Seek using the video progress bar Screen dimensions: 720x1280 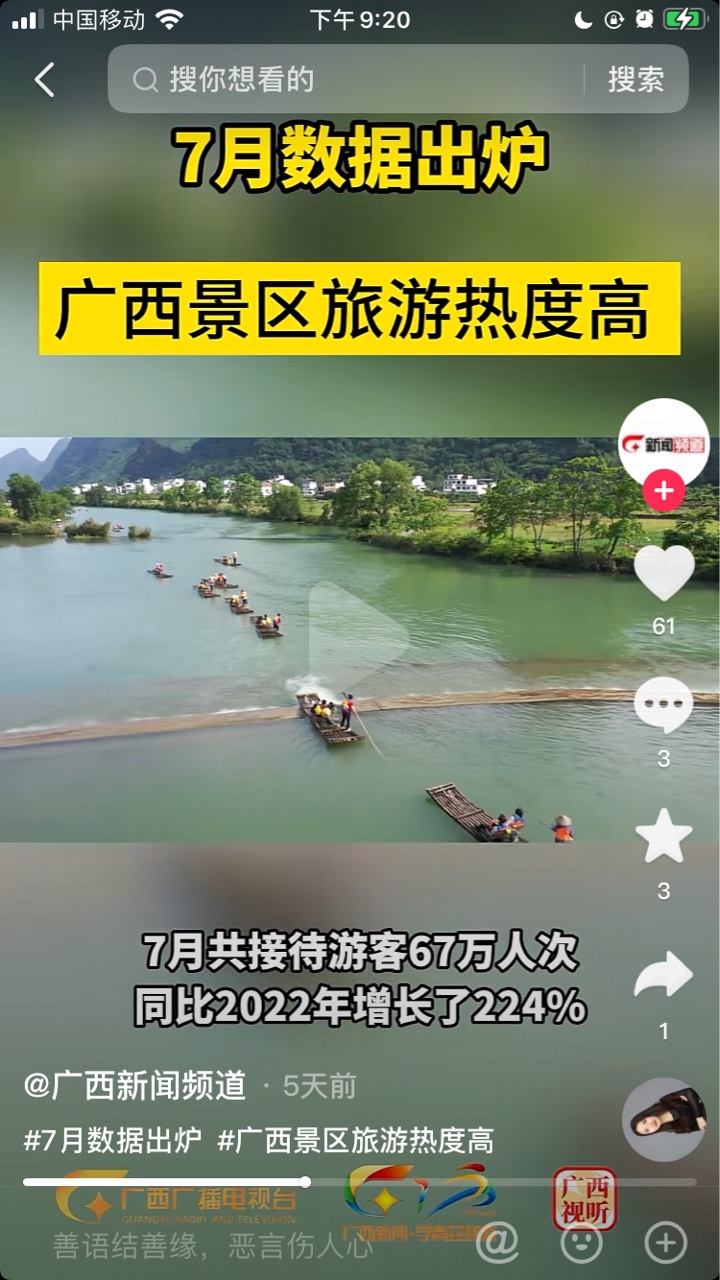click(x=306, y=1182)
